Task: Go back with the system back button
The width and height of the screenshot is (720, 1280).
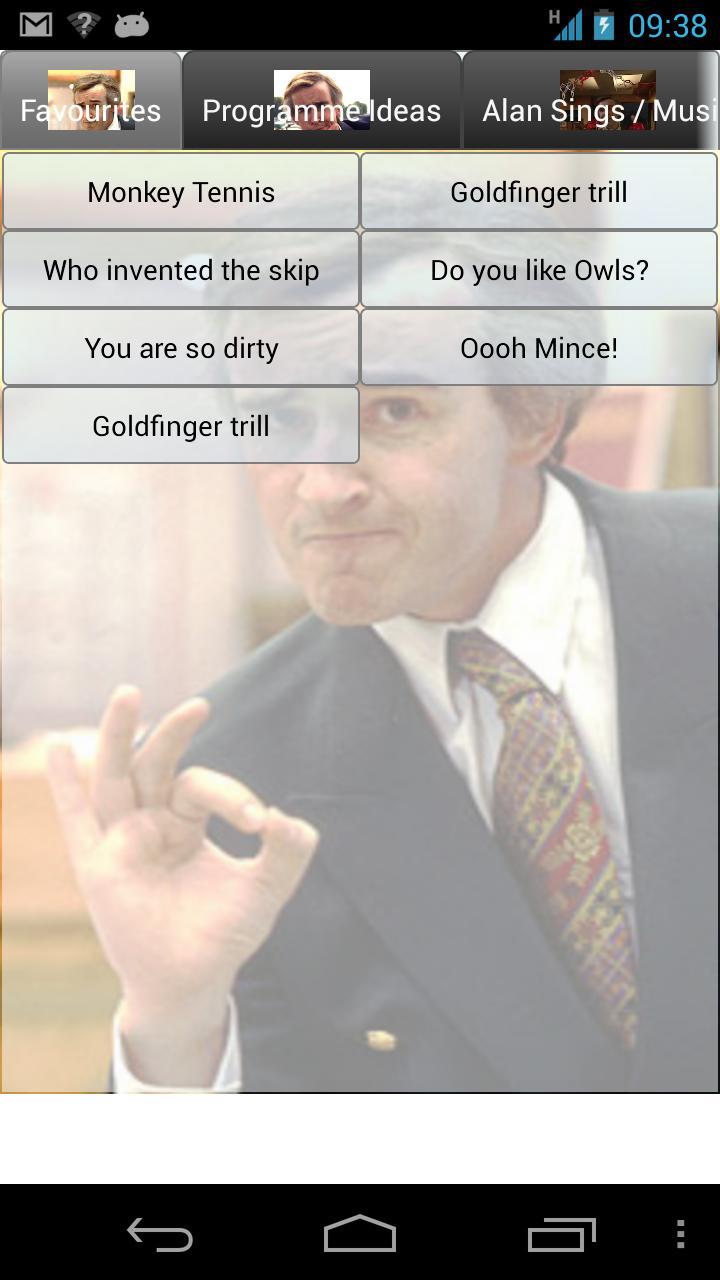Action: (160, 1234)
